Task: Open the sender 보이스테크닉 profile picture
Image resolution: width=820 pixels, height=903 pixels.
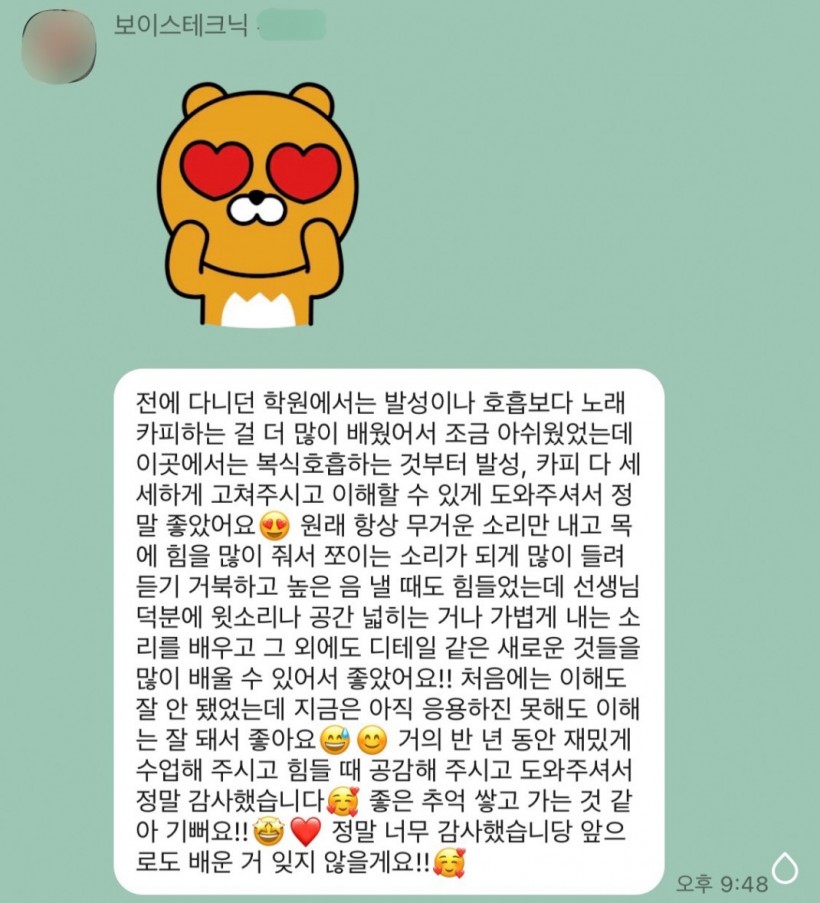Action: [x=58, y=42]
